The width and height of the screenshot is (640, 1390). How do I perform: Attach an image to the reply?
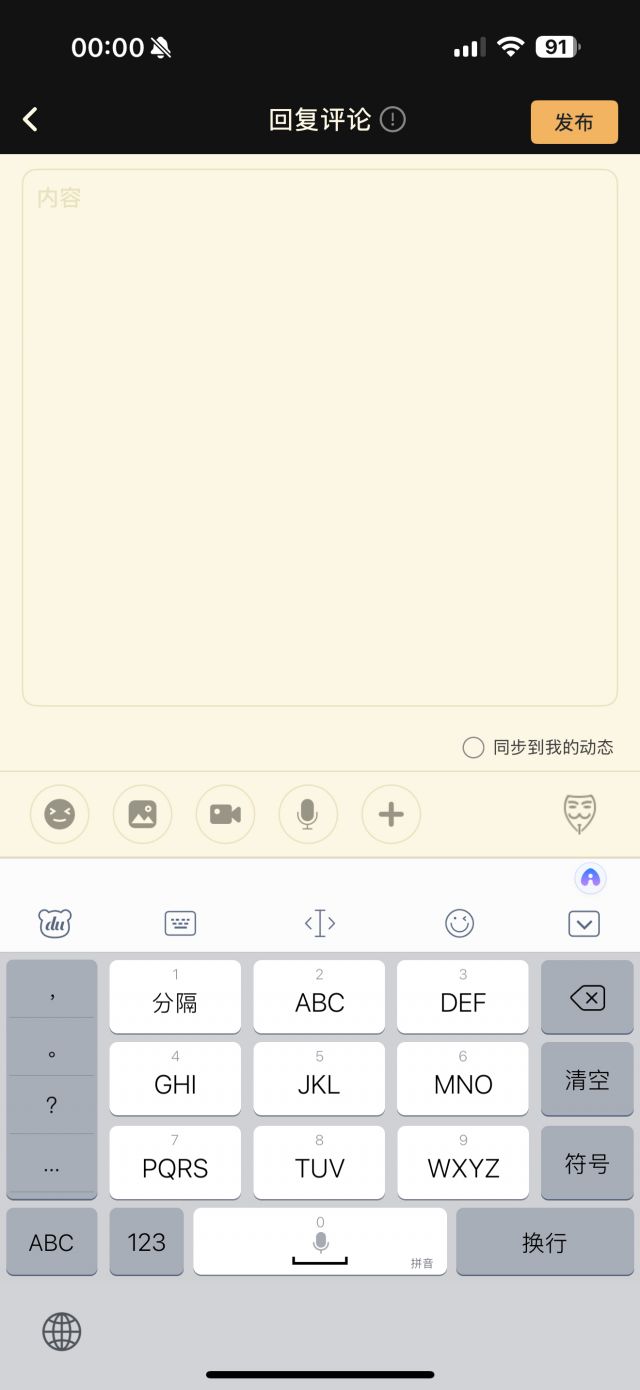[142, 814]
